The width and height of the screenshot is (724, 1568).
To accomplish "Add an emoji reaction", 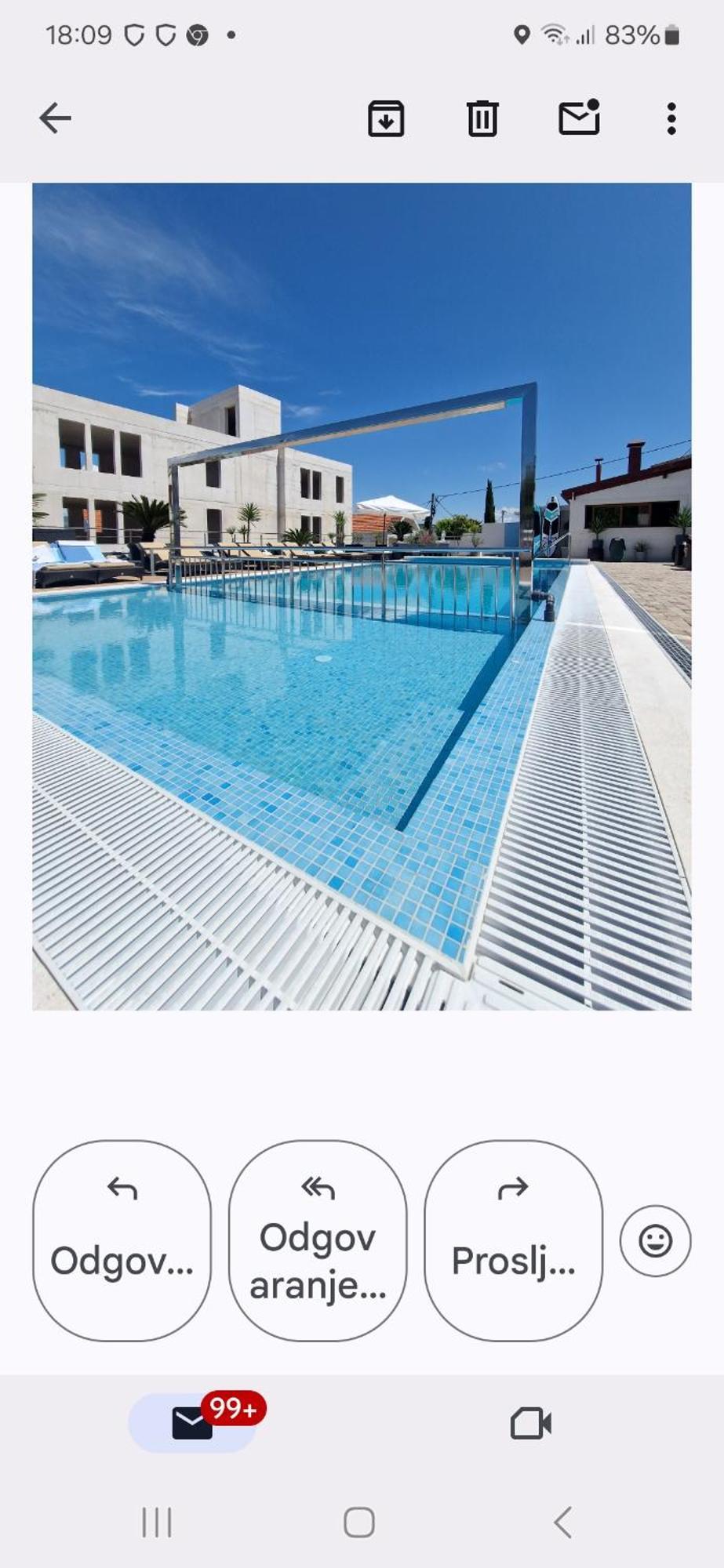I will tap(655, 1240).
